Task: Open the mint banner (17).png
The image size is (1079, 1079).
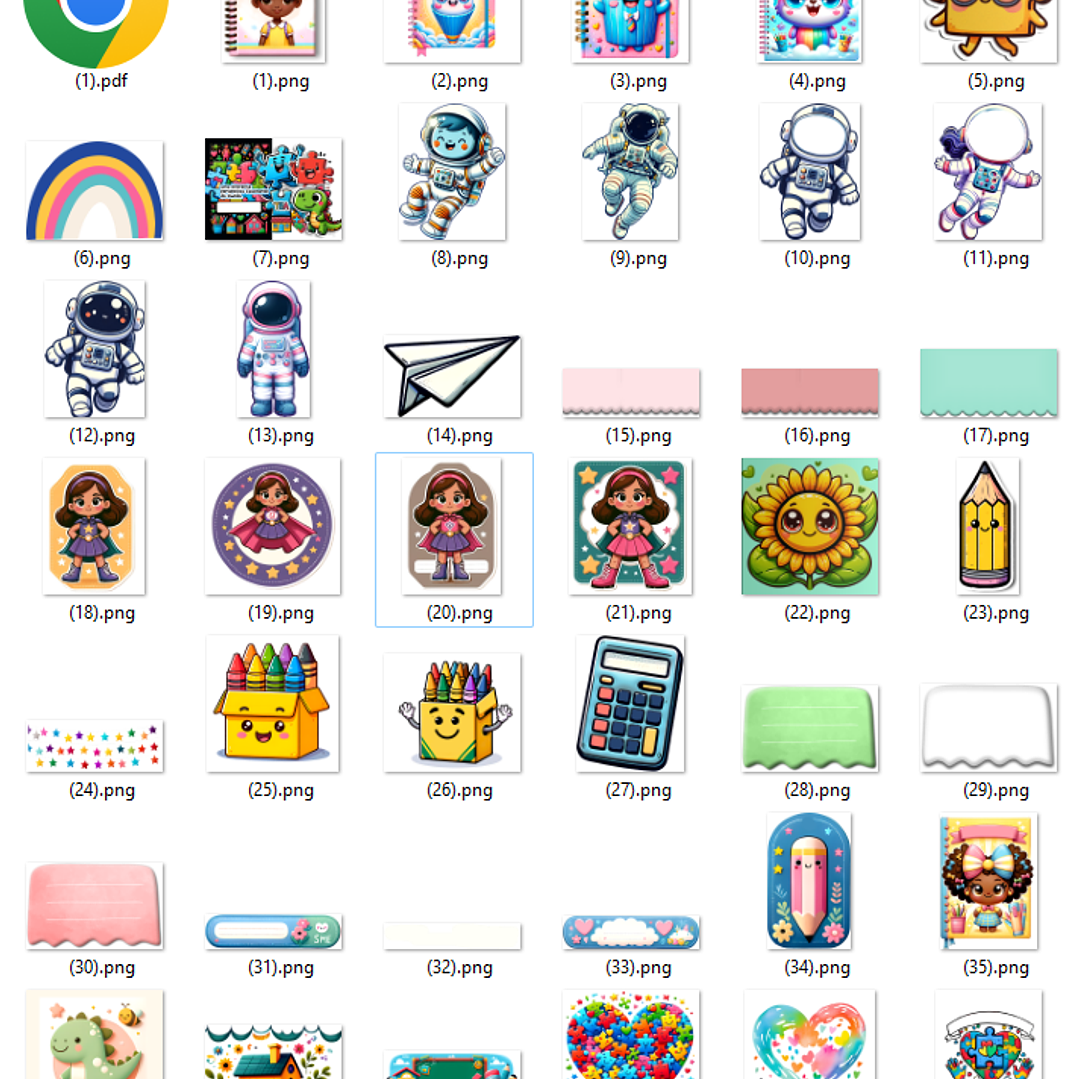Action: 988,382
